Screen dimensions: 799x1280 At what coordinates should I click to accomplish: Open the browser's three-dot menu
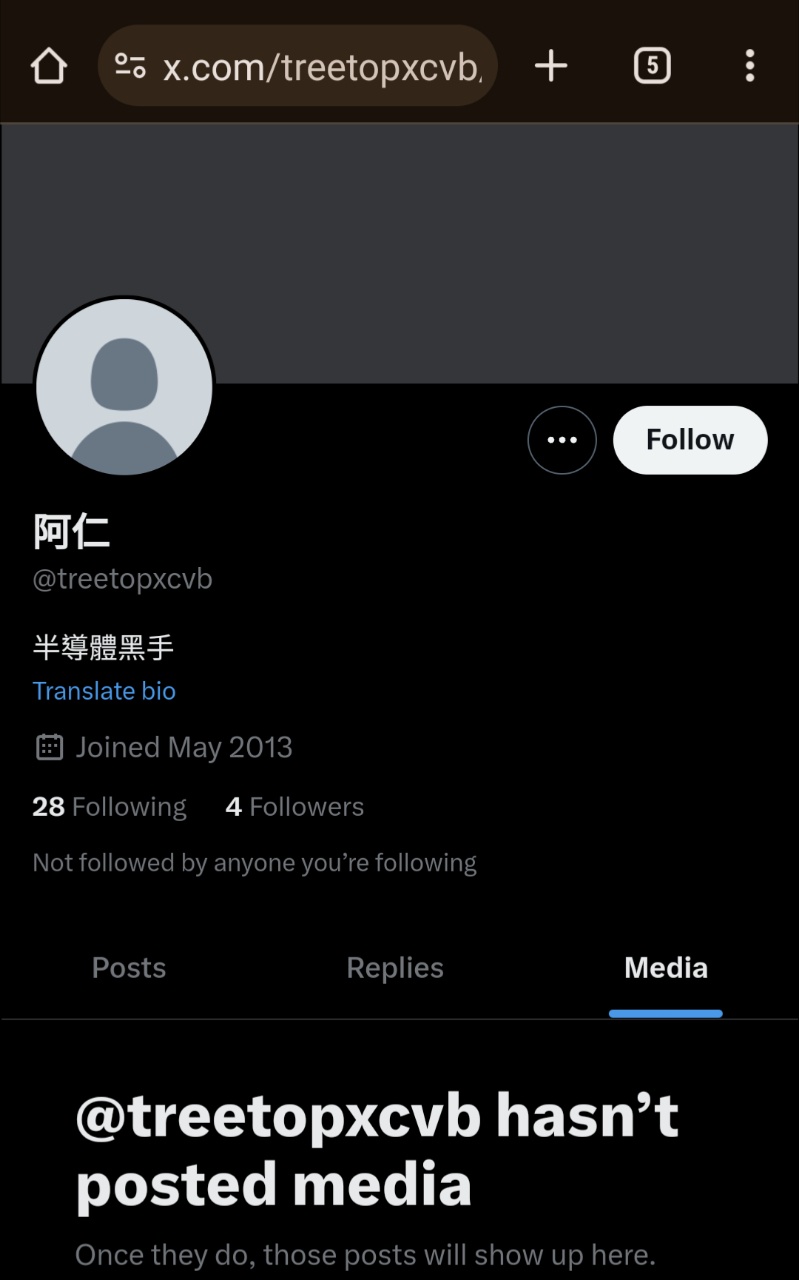coord(749,67)
